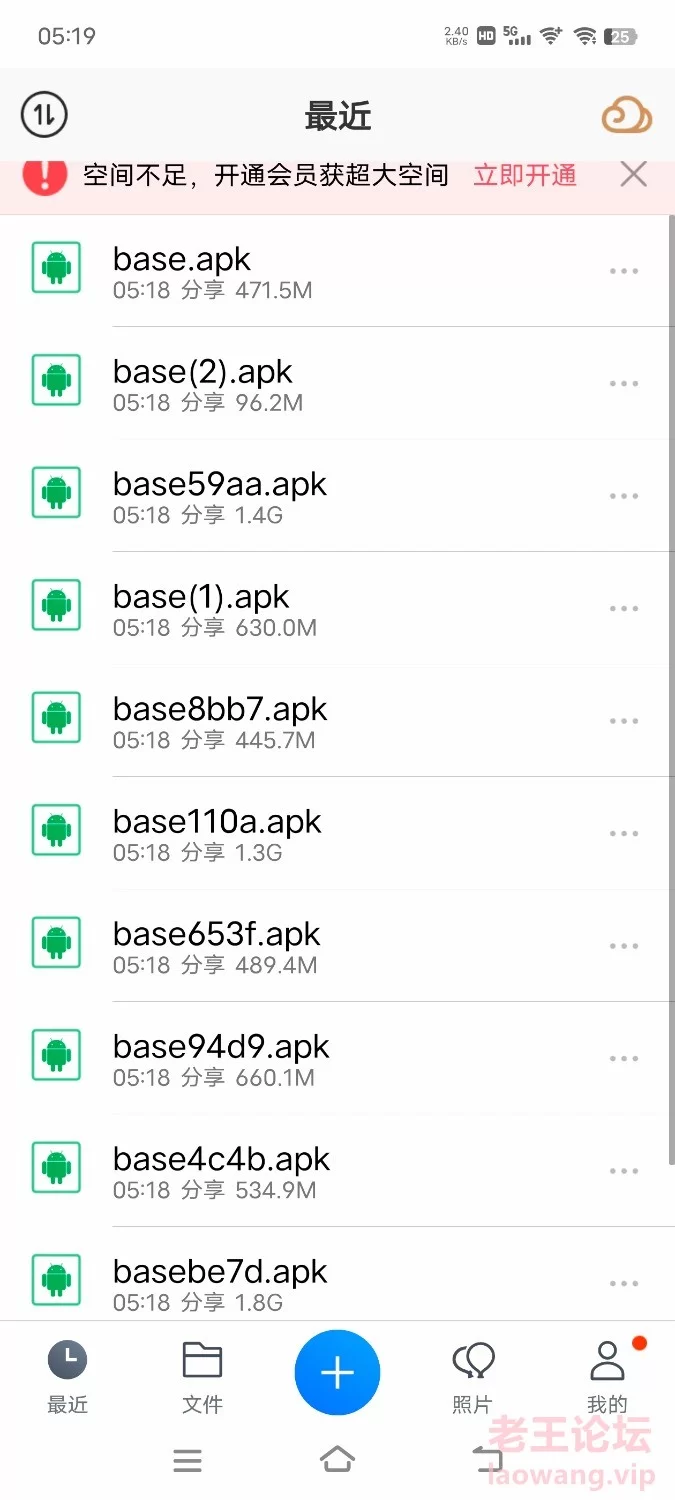Tap 立即开通 to upgrade membership
The image size is (675, 1500).
(525, 176)
